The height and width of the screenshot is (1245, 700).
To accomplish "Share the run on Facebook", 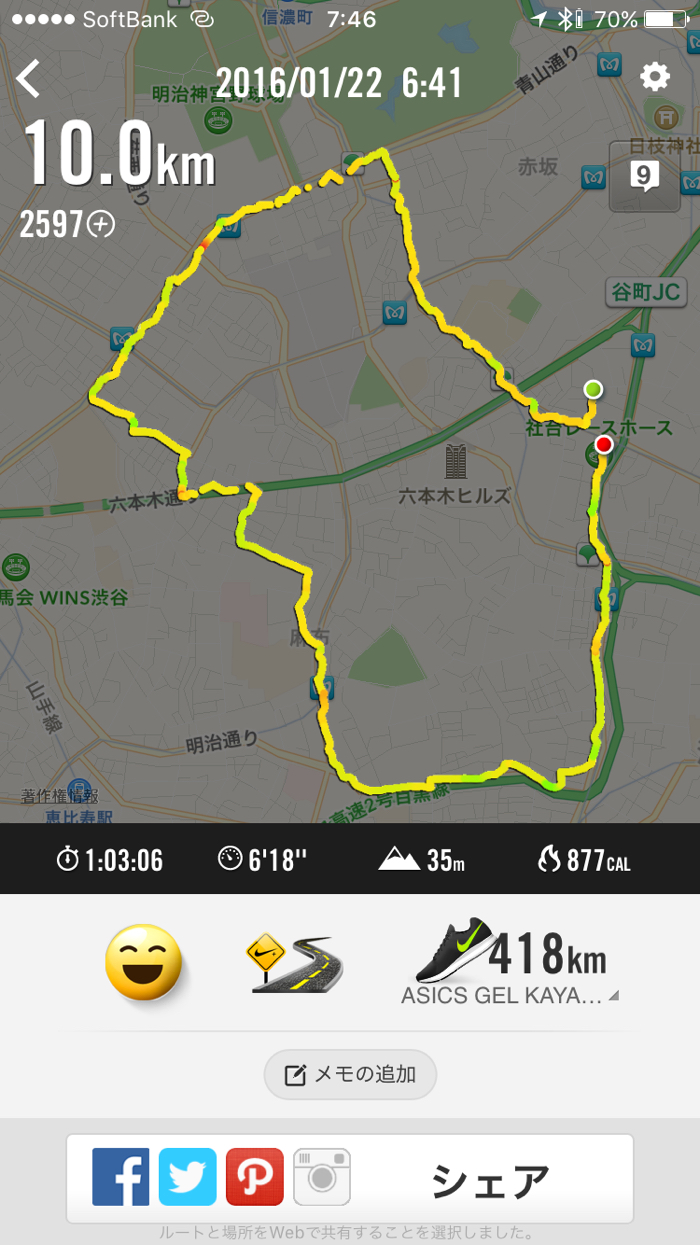I will (121, 1177).
